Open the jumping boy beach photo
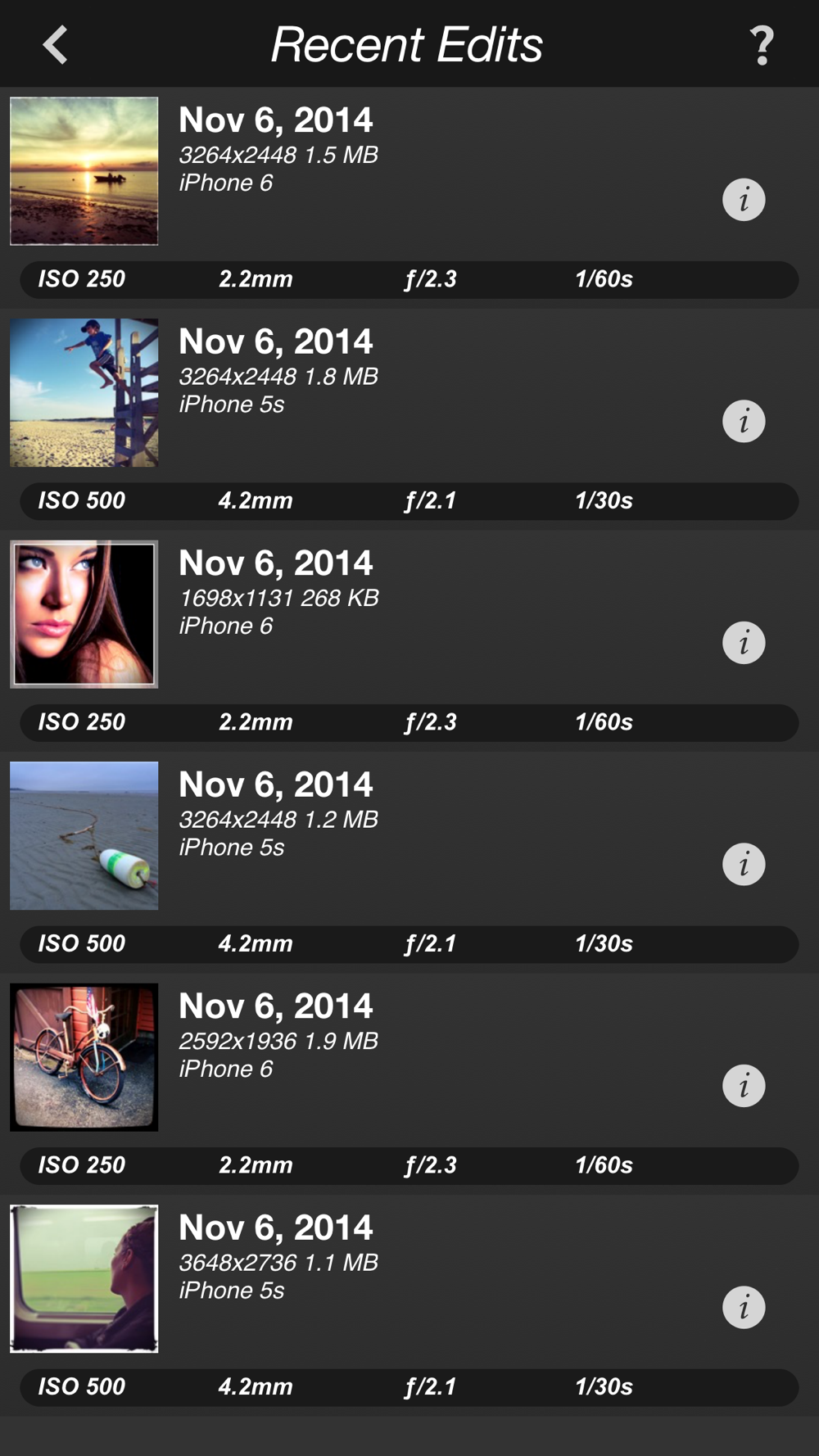This screenshot has height=1456, width=819. click(84, 392)
